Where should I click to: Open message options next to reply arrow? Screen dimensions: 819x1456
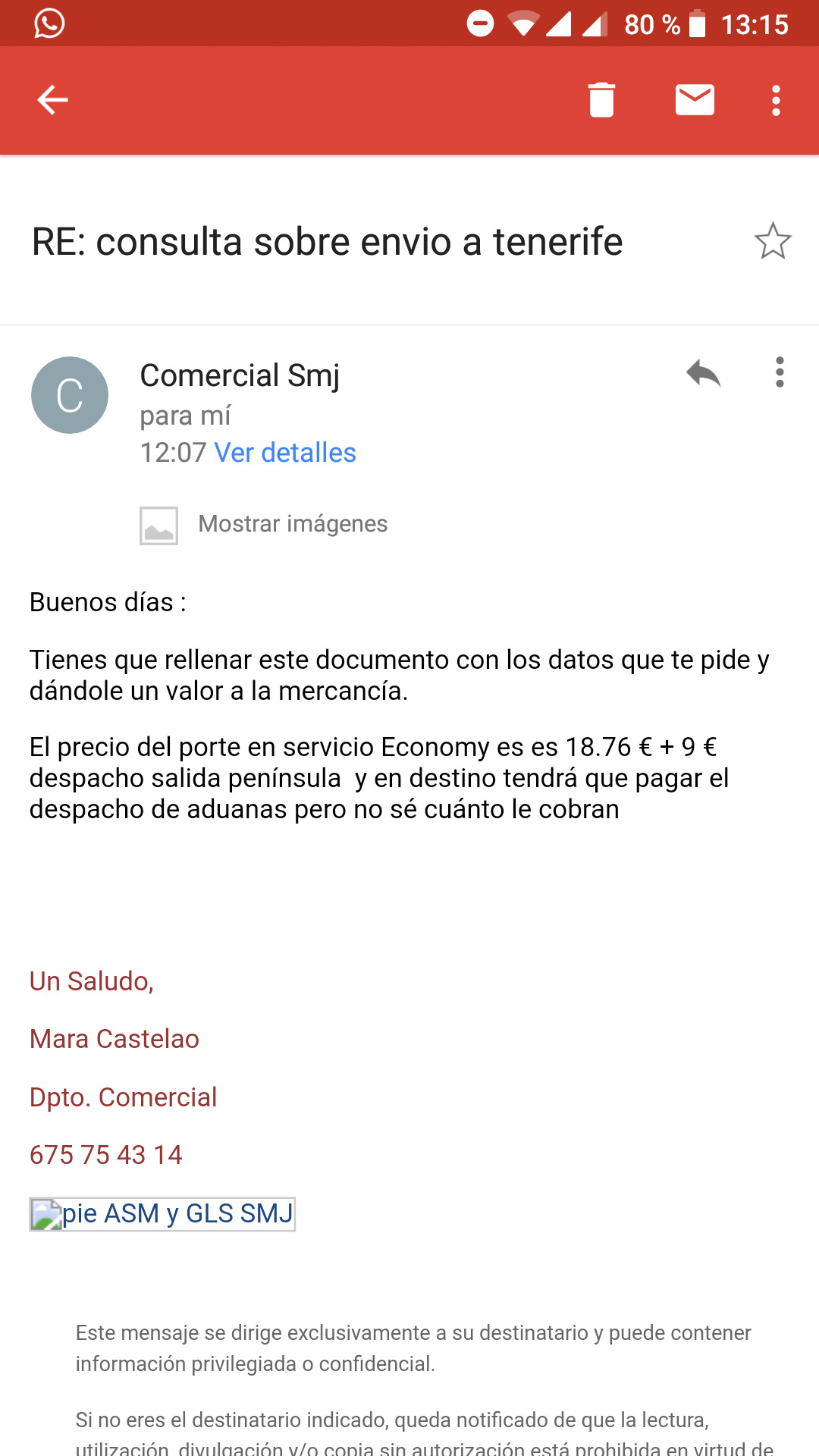[780, 373]
